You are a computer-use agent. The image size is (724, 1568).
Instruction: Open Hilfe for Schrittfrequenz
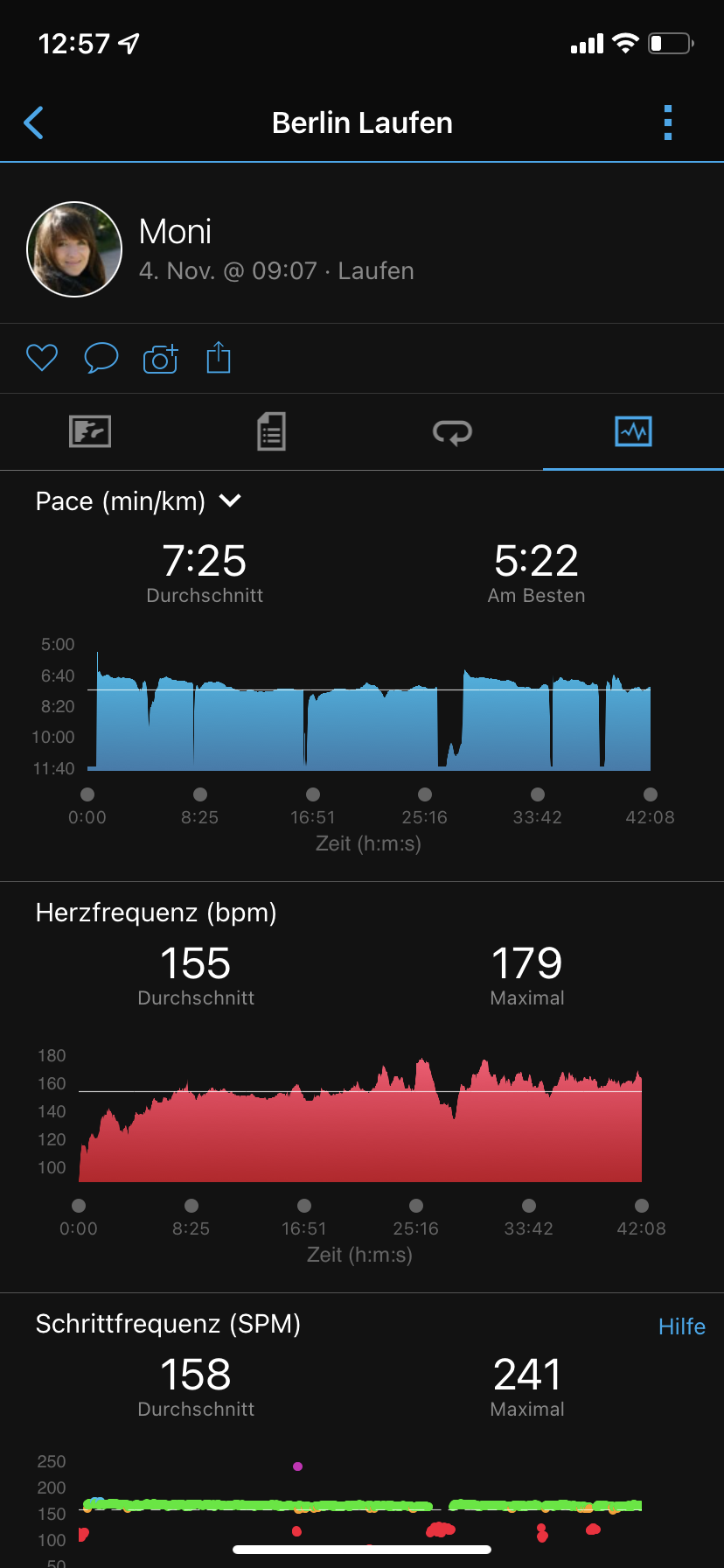point(681,1326)
